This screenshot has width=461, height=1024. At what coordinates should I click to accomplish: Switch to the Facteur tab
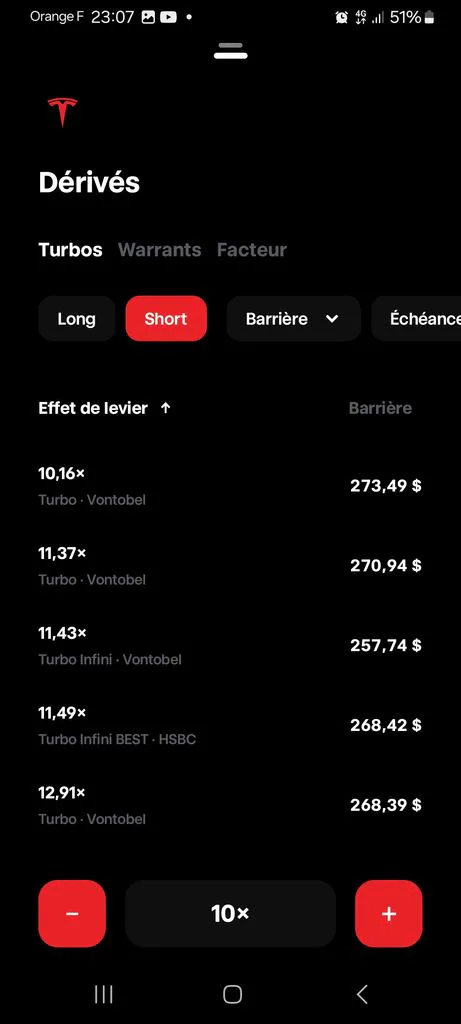tap(251, 249)
